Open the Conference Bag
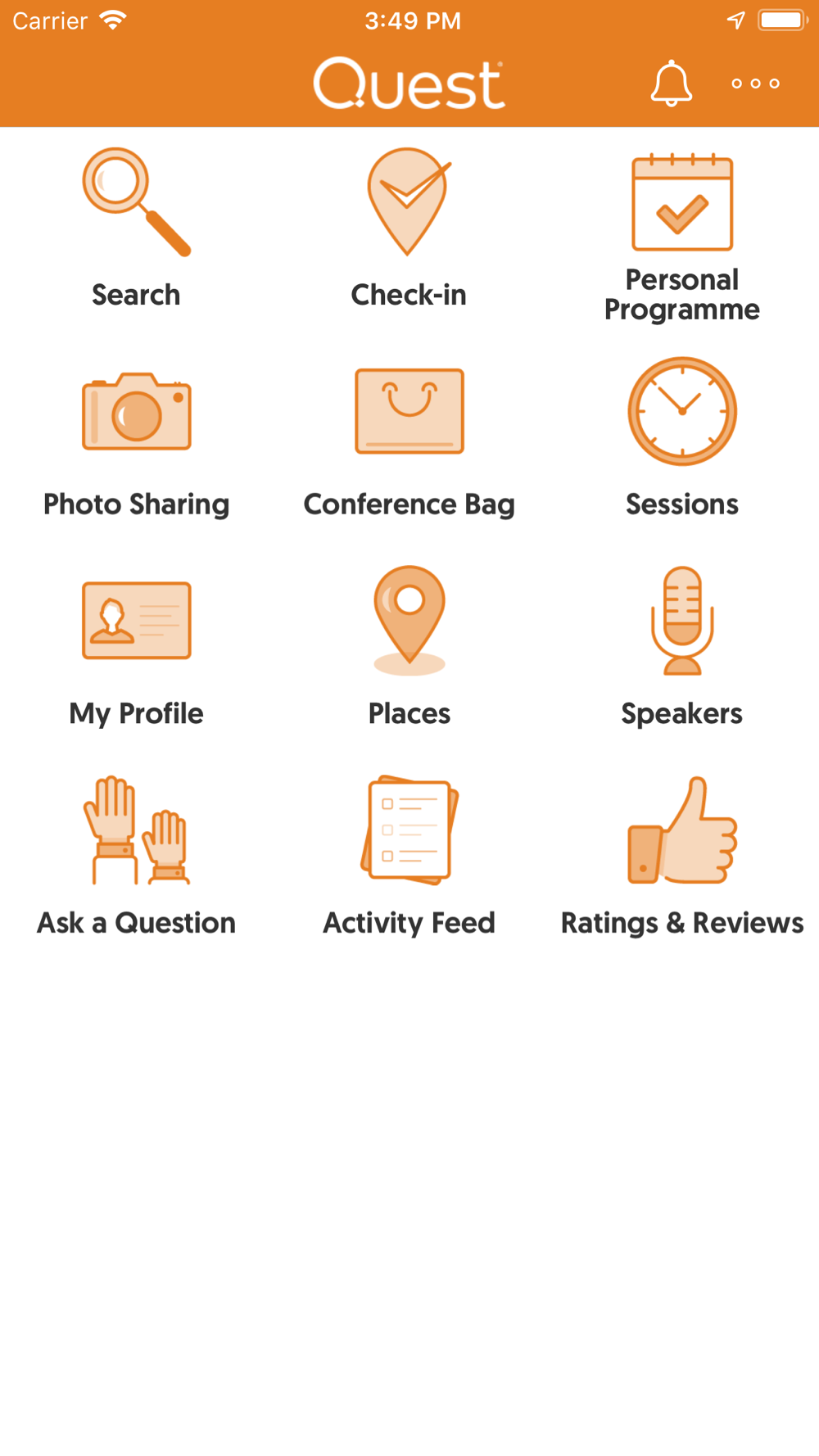 tap(409, 444)
